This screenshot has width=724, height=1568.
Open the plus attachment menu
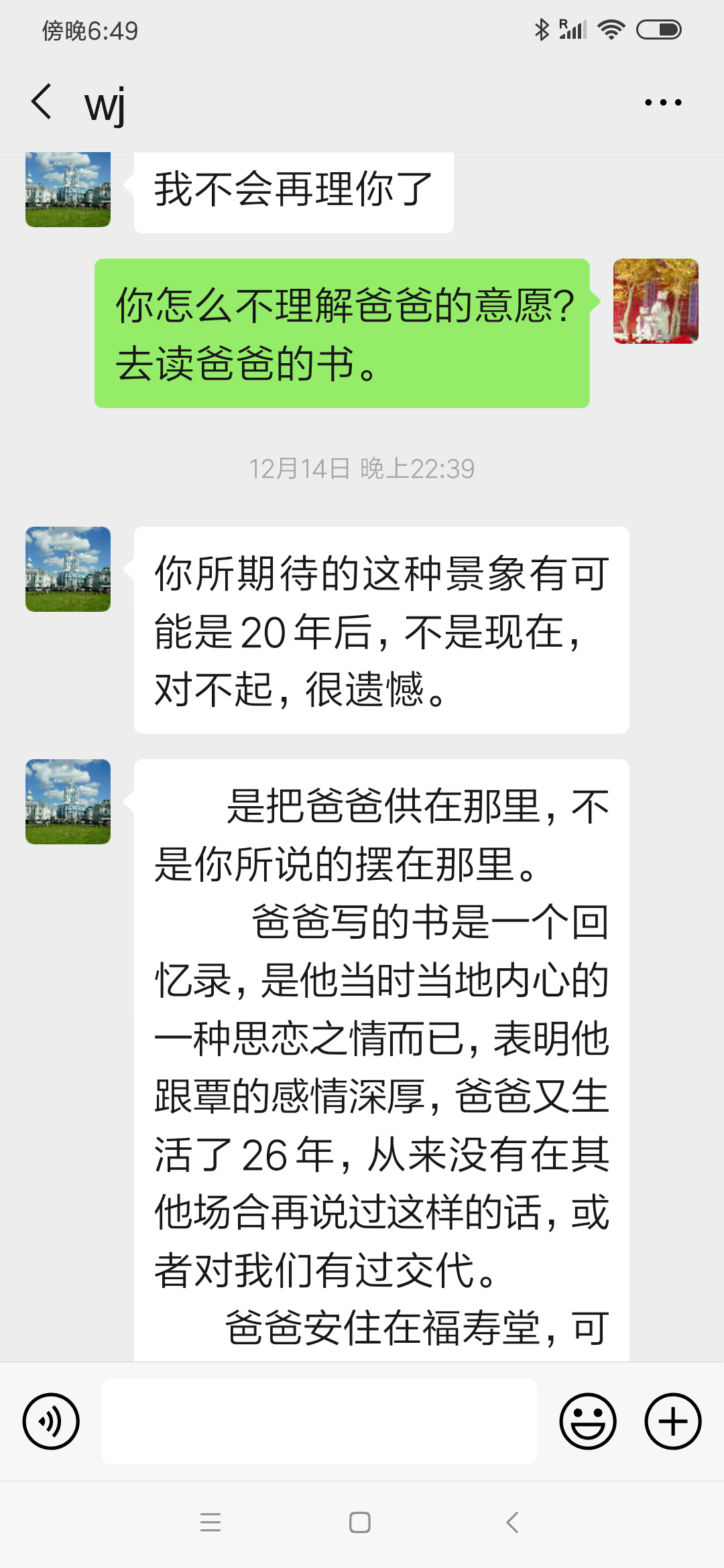pyautogui.click(x=672, y=1421)
